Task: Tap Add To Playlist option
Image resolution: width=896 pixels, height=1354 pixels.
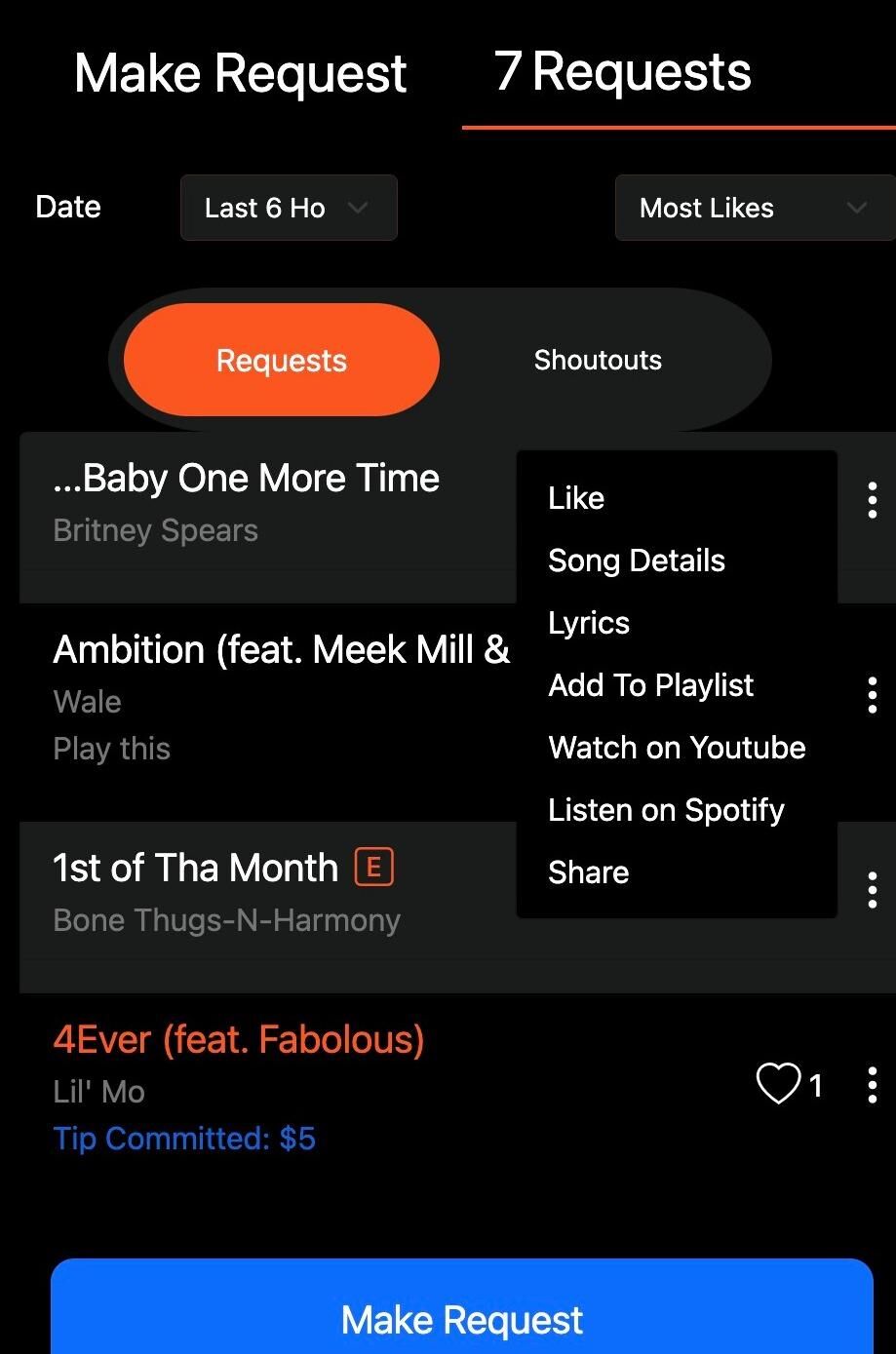Action: click(x=650, y=685)
